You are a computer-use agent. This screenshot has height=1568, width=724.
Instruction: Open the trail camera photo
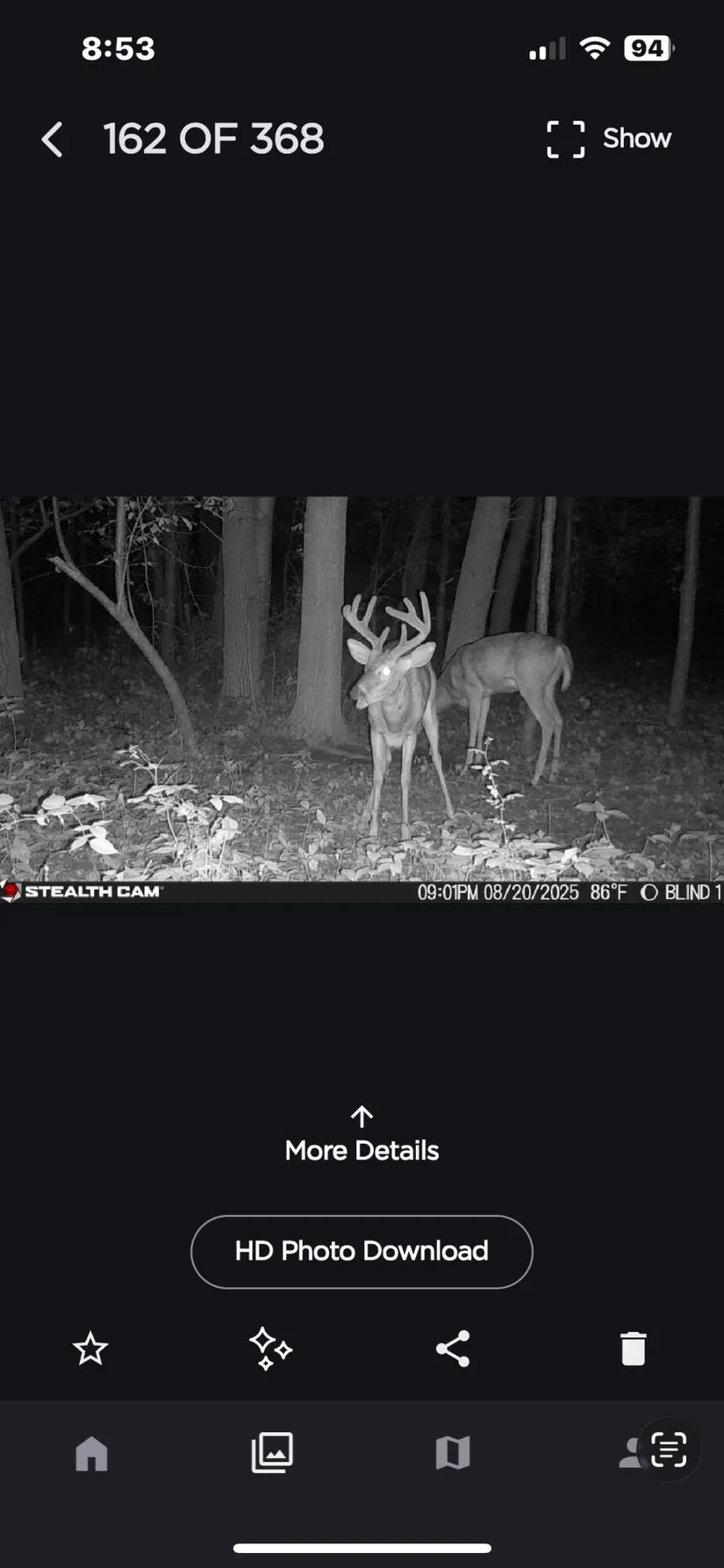pyautogui.click(x=362, y=689)
